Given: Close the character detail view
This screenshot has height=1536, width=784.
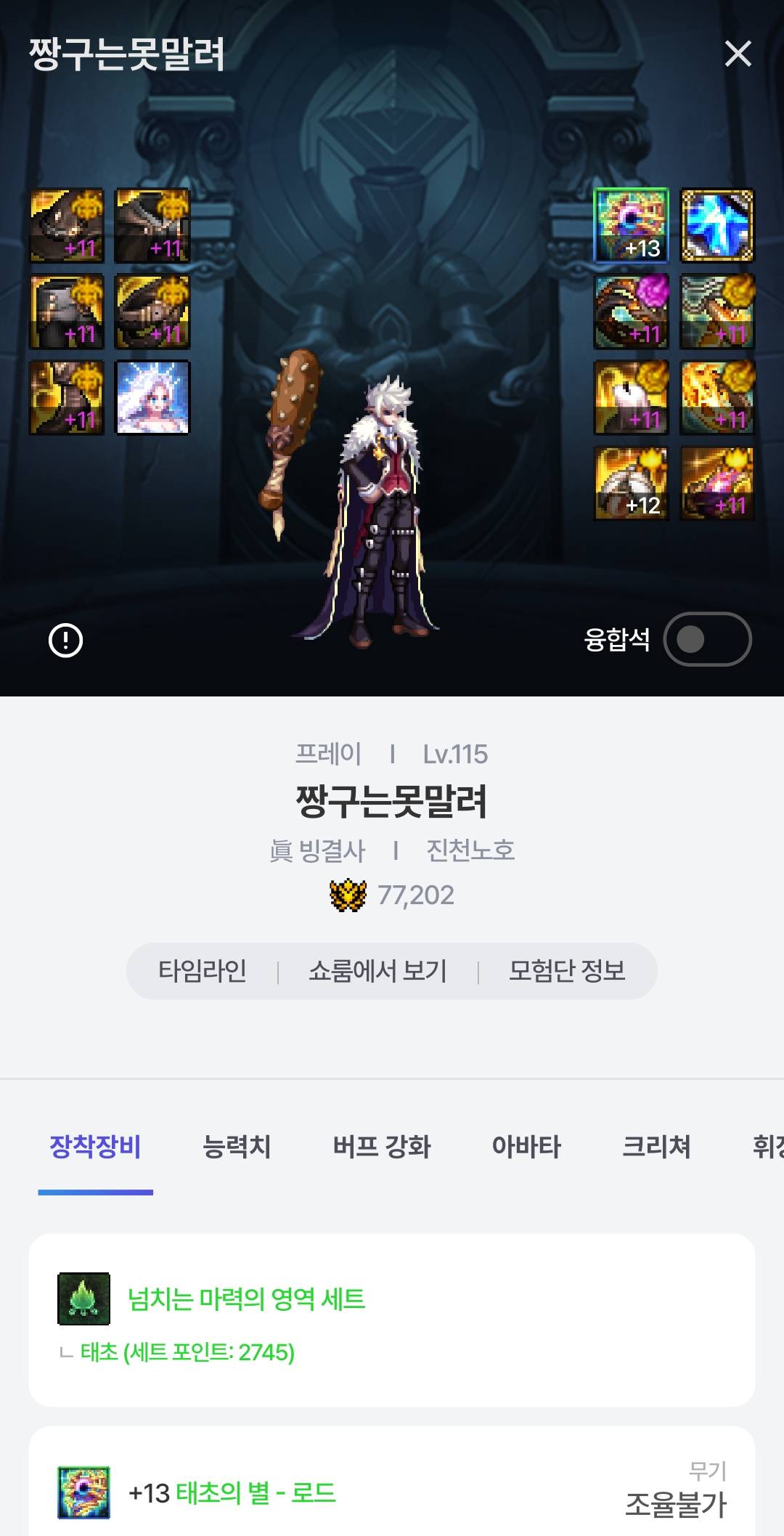Looking at the screenshot, I should point(738,54).
